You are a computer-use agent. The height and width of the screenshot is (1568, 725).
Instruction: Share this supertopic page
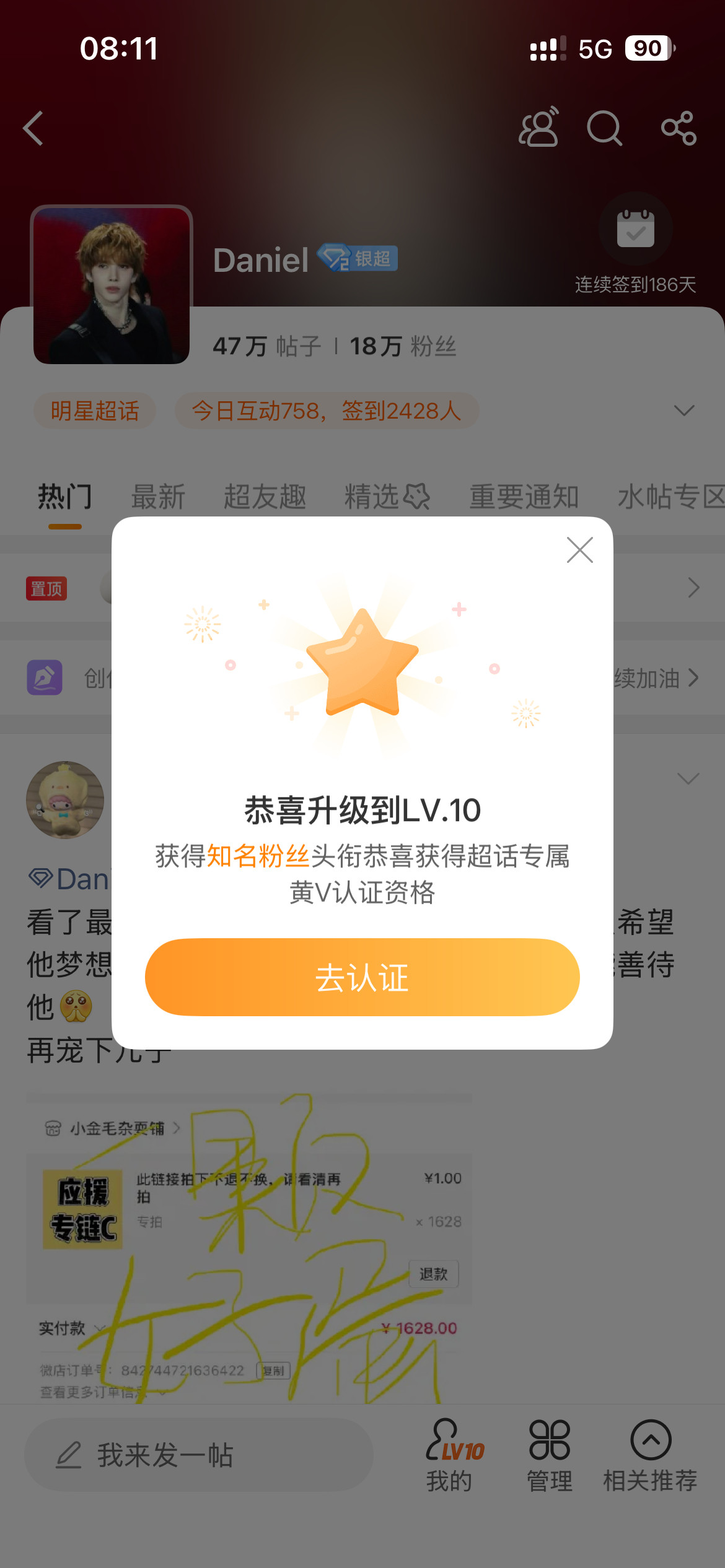680,129
